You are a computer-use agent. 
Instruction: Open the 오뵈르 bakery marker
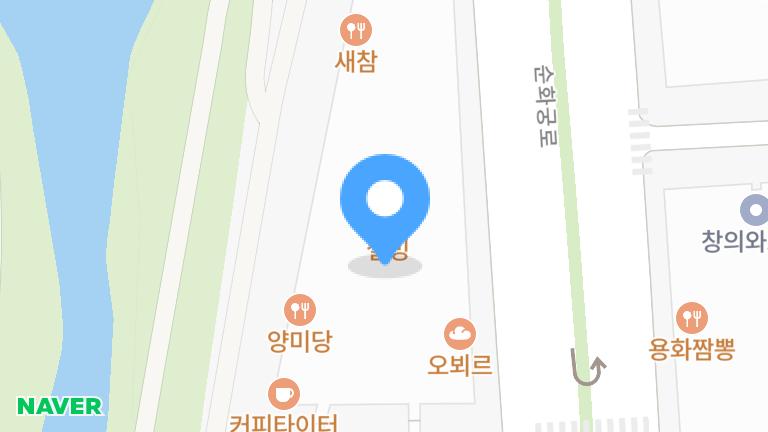pos(459,333)
